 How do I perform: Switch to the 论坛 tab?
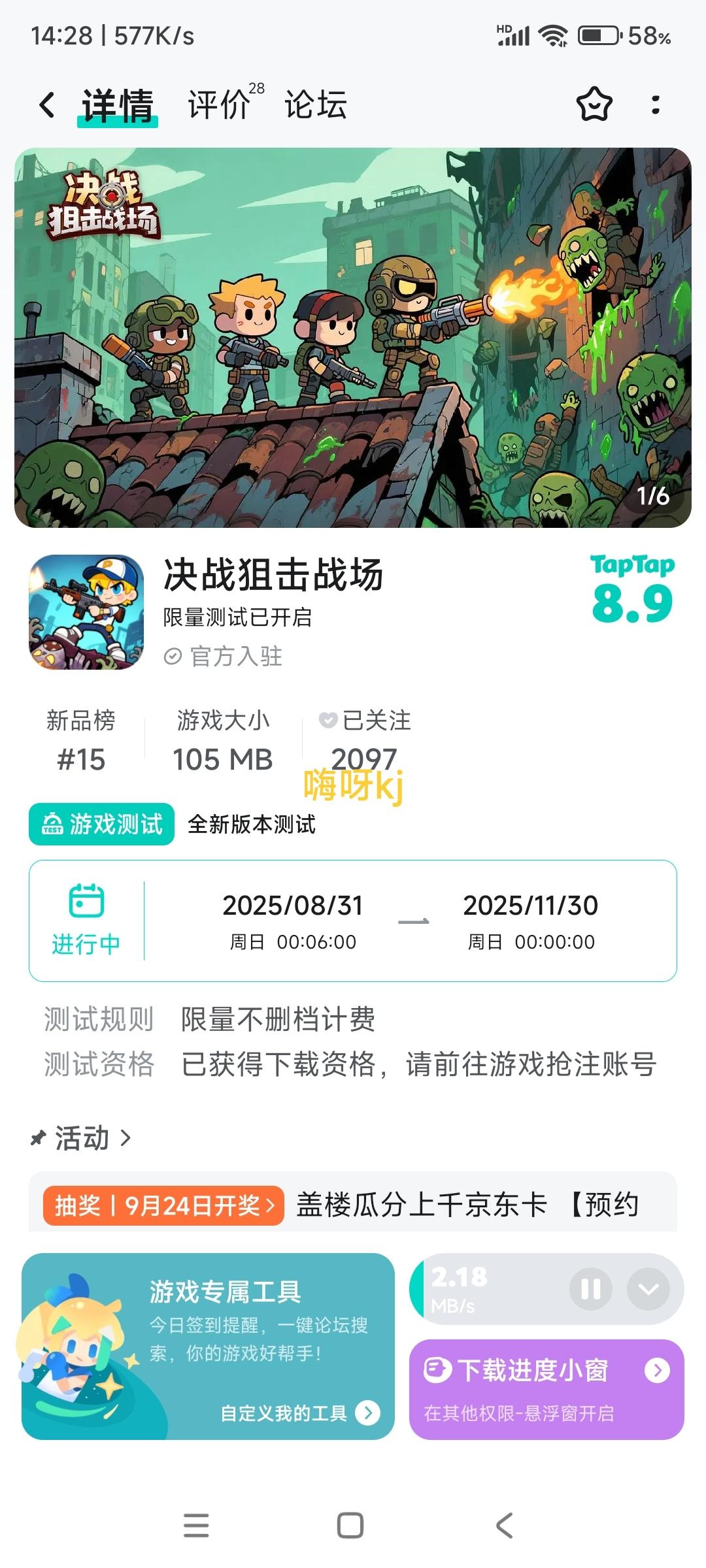tap(315, 105)
